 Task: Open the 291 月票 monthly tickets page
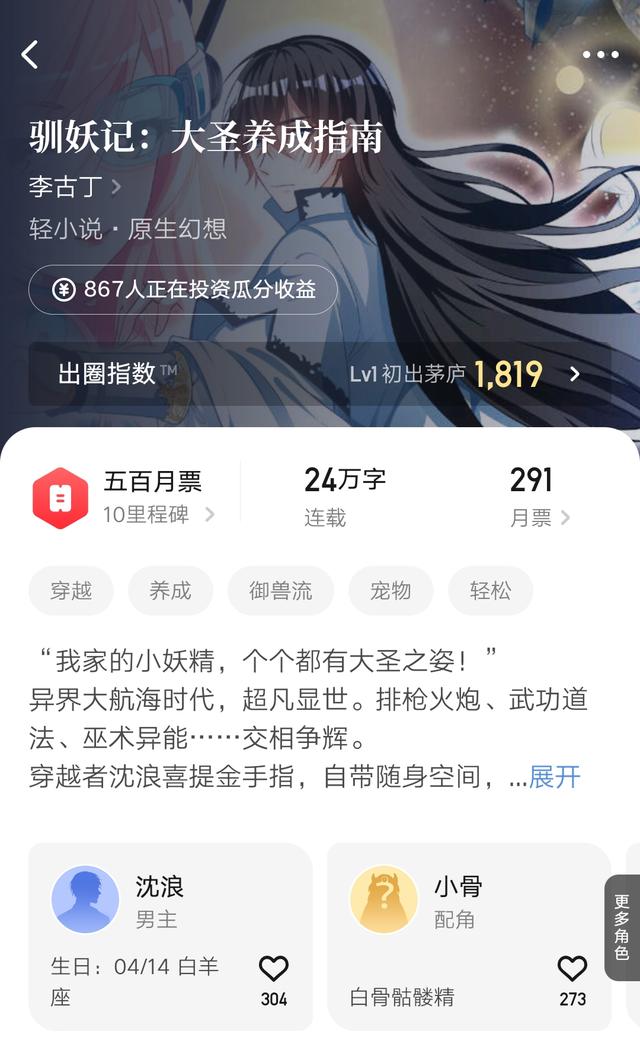pos(538,497)
